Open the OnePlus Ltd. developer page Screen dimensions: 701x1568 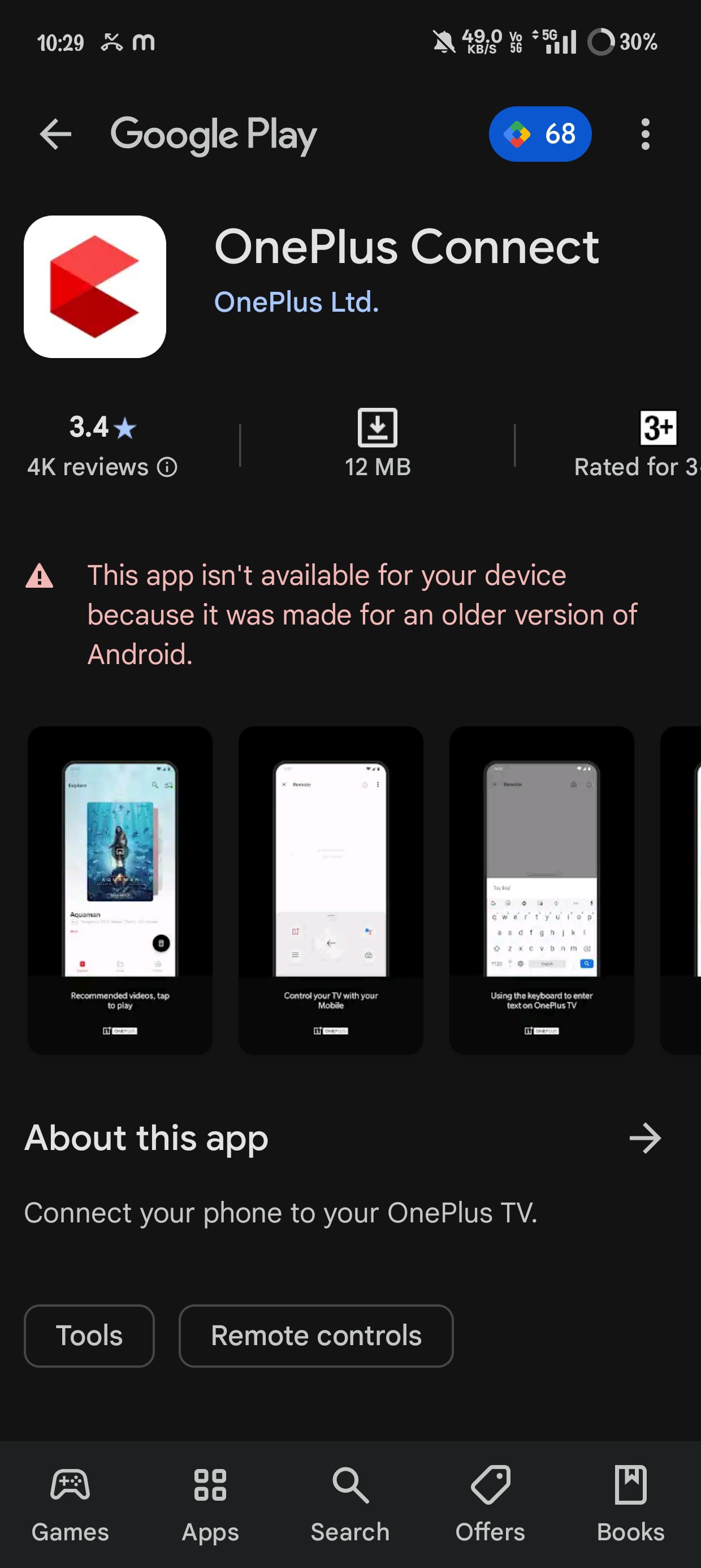(x=296, y=302)
